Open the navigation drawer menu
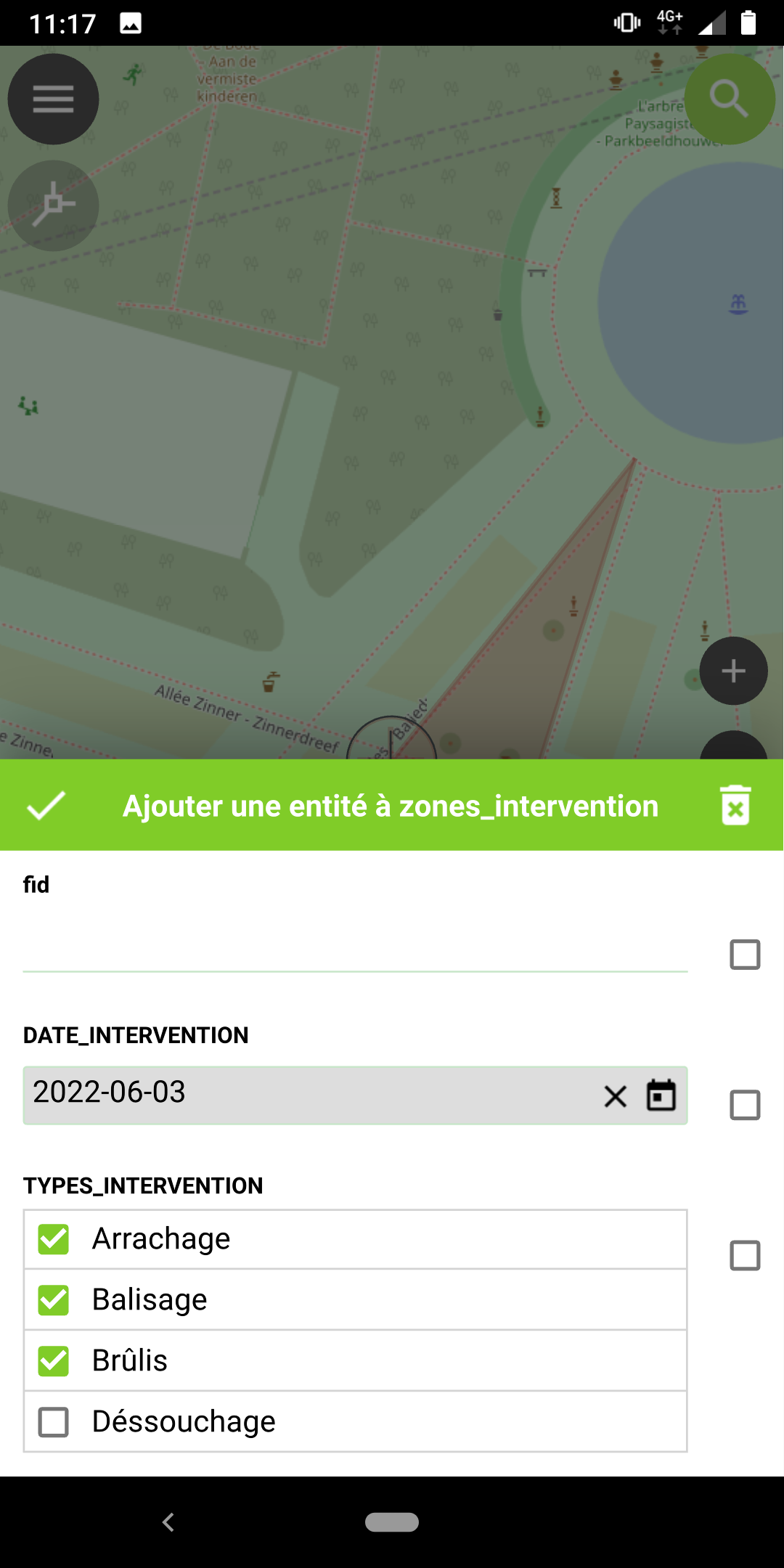 click(53, 99)
